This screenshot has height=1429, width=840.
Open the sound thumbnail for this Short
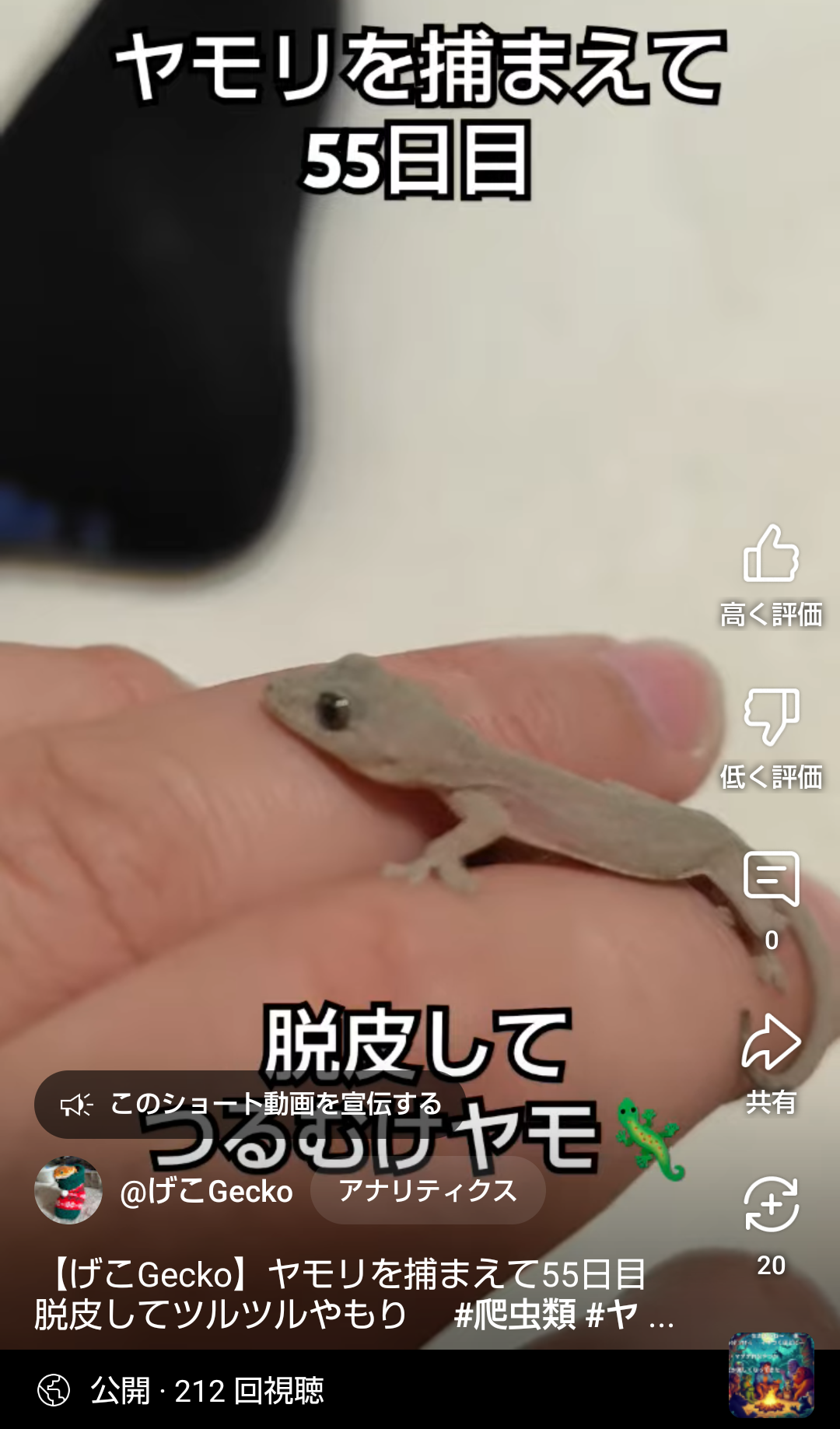pyautogui.click(x=771, y=1375)
